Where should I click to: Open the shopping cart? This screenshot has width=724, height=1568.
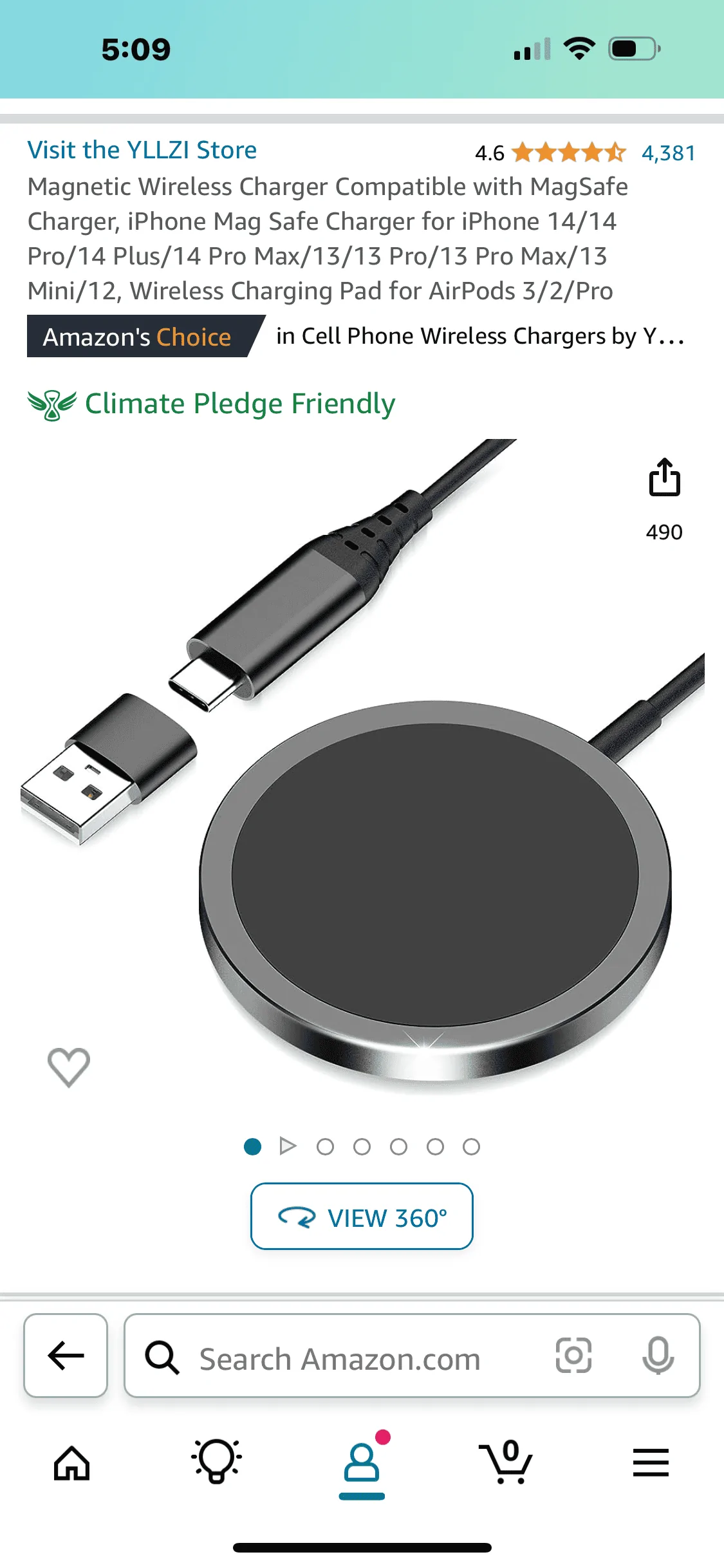coord(506,1462)
